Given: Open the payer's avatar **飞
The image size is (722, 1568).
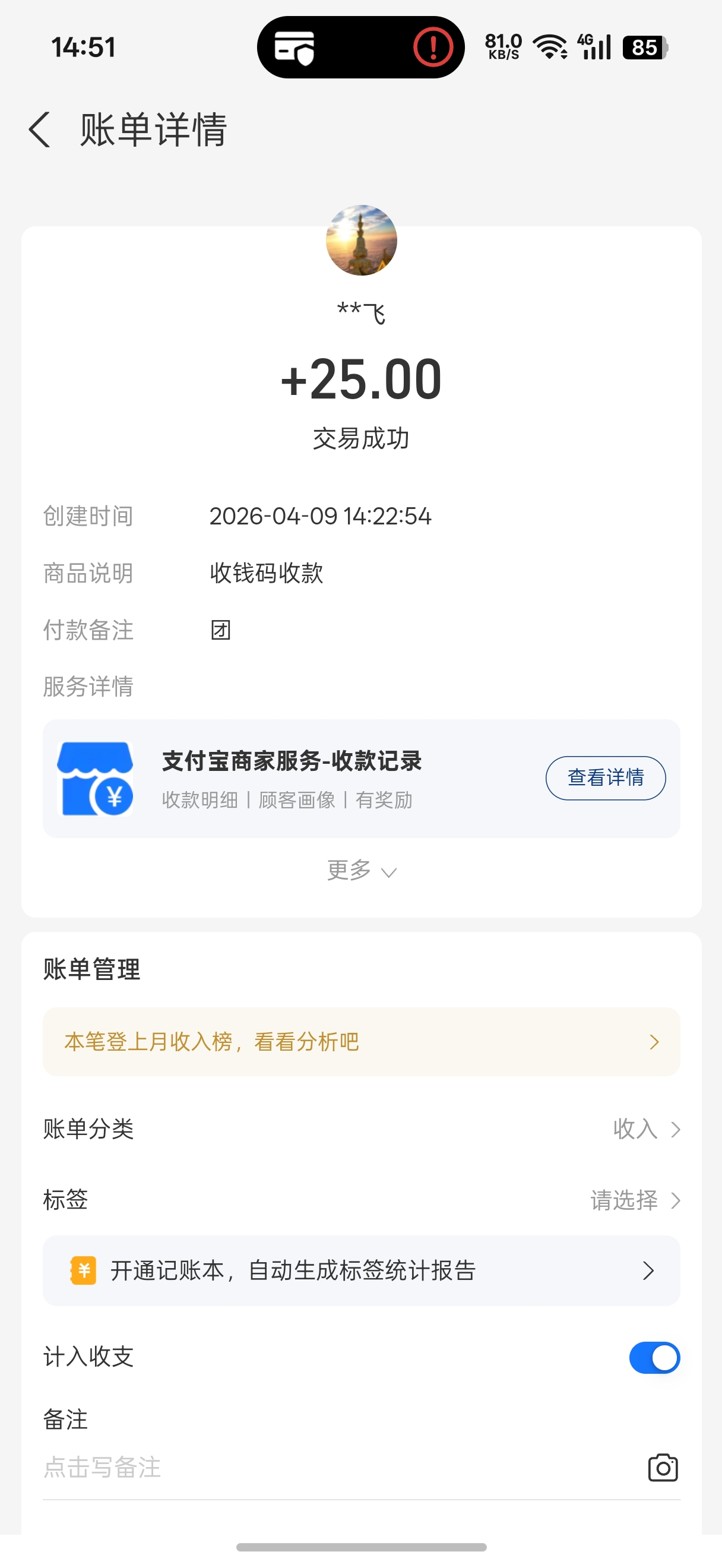Looking at the screenshot, I should point(362,241).
